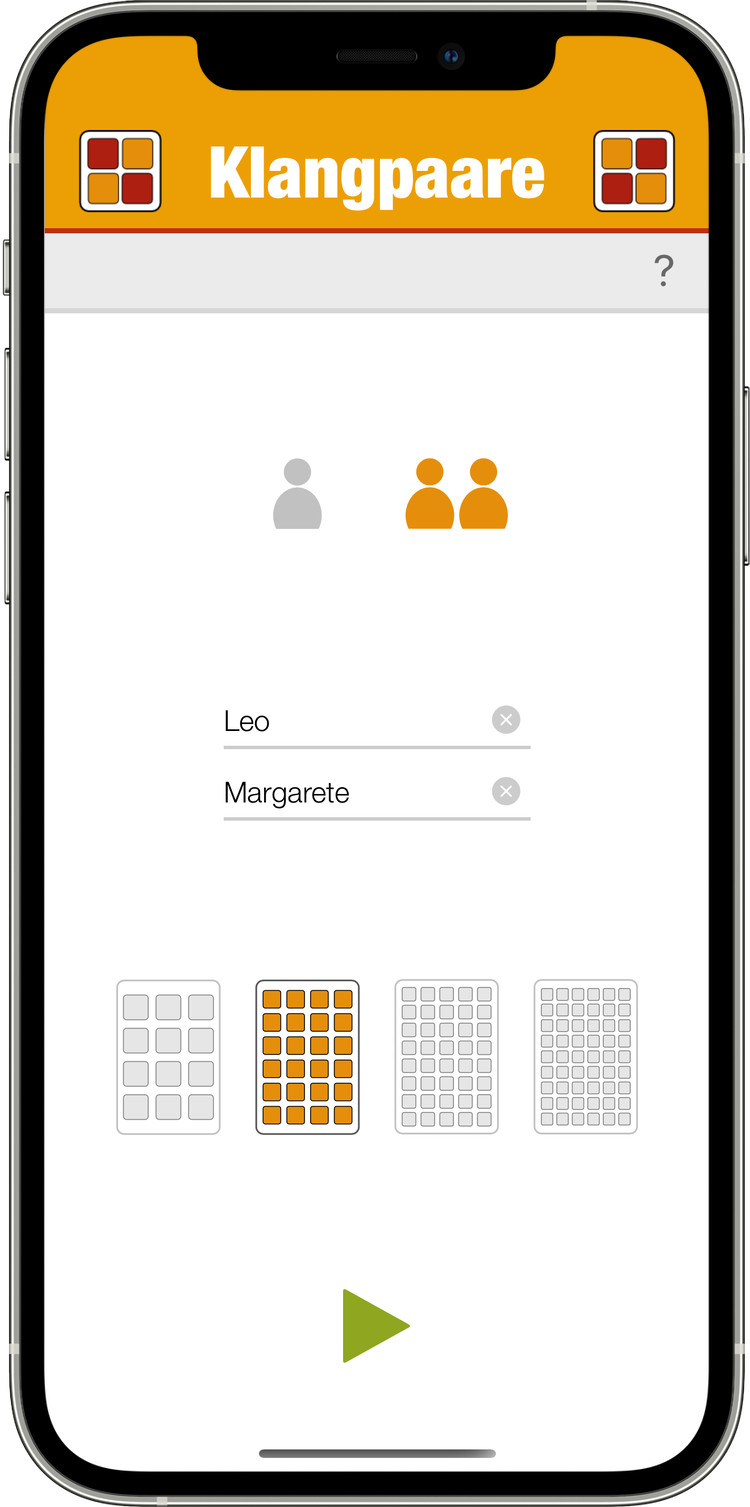Clear the name Margarete

pyautogui.click(x=506, y=792)
